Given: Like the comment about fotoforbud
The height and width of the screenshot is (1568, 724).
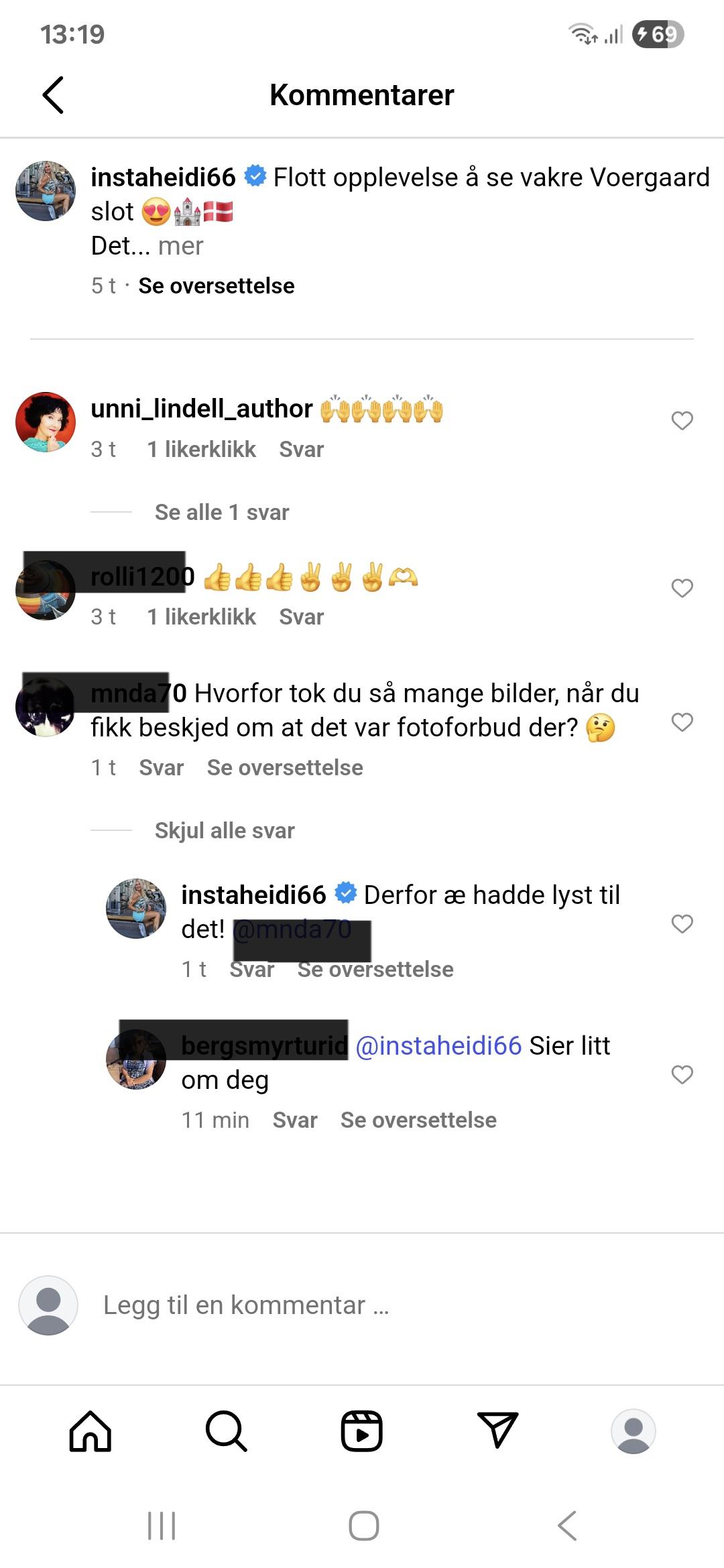Looking at the screenshot, I should 682,722.
